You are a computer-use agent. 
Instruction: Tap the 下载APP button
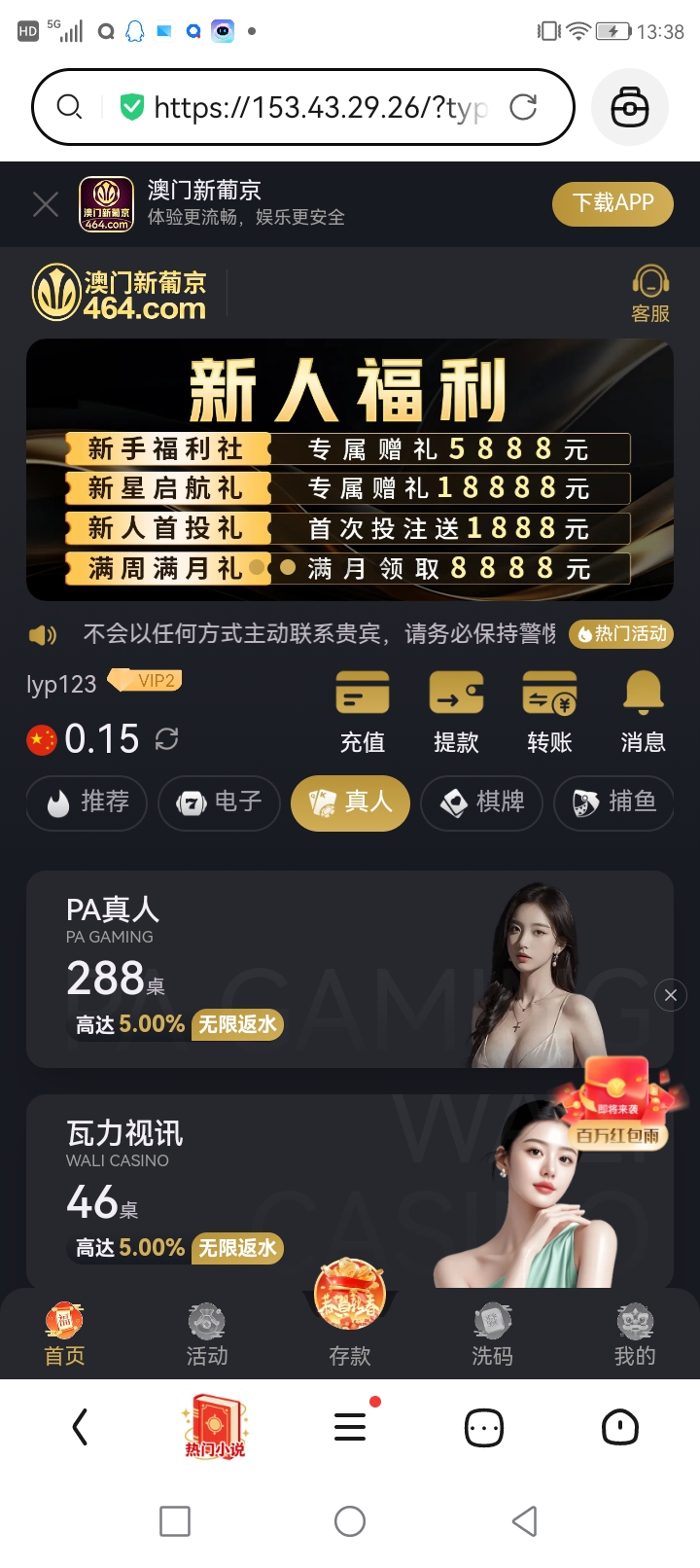click(x=612, y=203)
